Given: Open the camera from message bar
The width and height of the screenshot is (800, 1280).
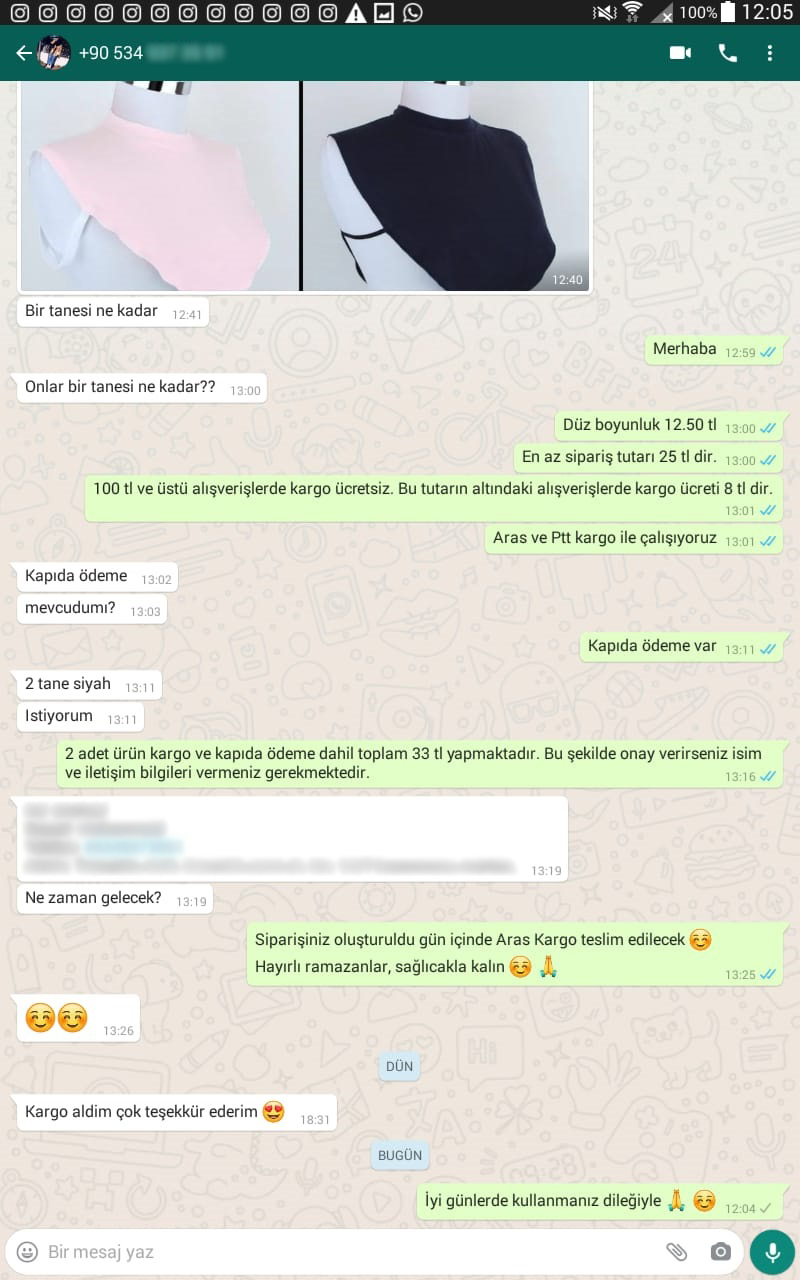Looking at the screenshot, I should [x=720, y=1251].
